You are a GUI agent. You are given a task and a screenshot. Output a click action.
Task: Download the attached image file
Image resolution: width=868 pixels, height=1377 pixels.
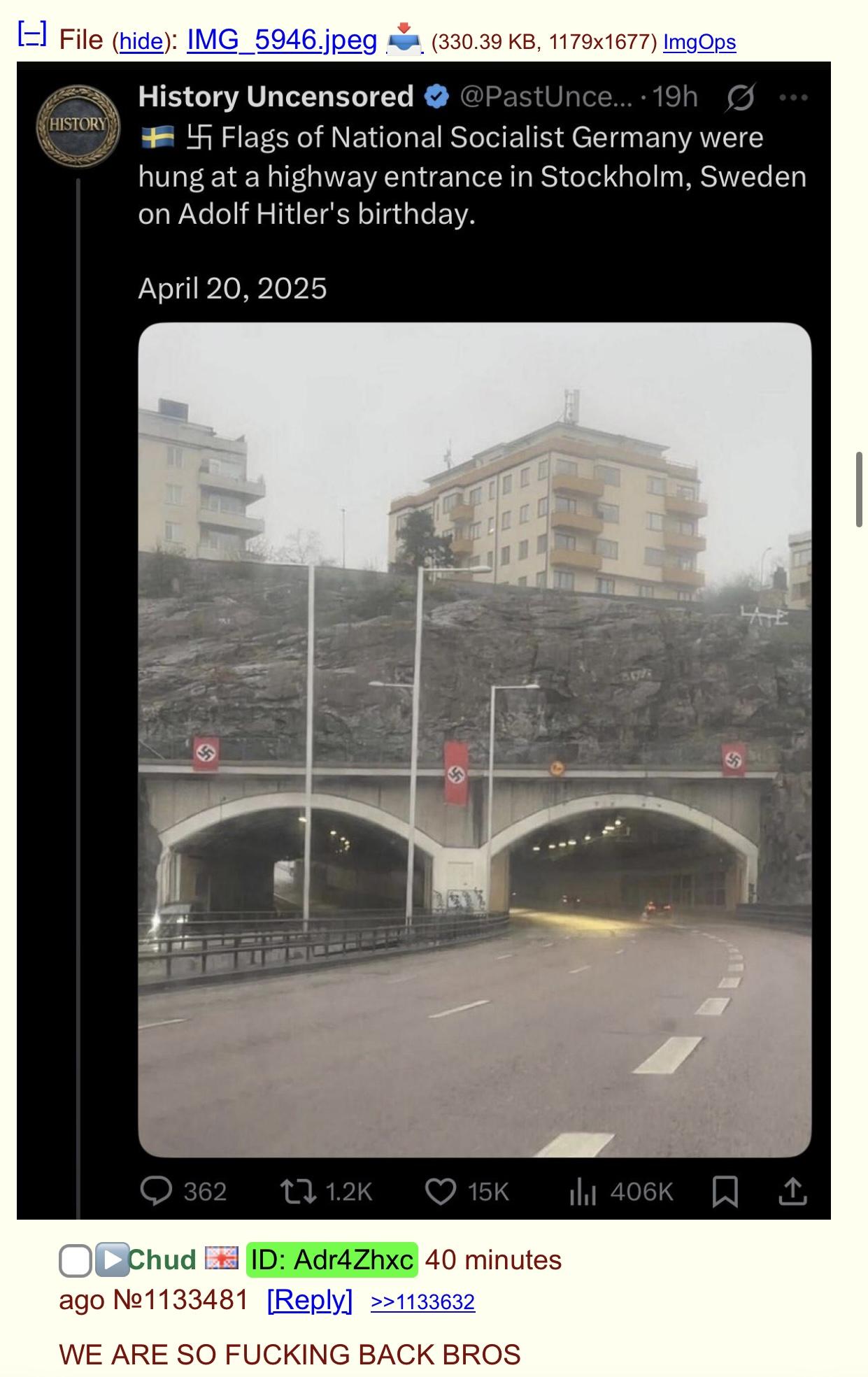click(x=405, y=39)
